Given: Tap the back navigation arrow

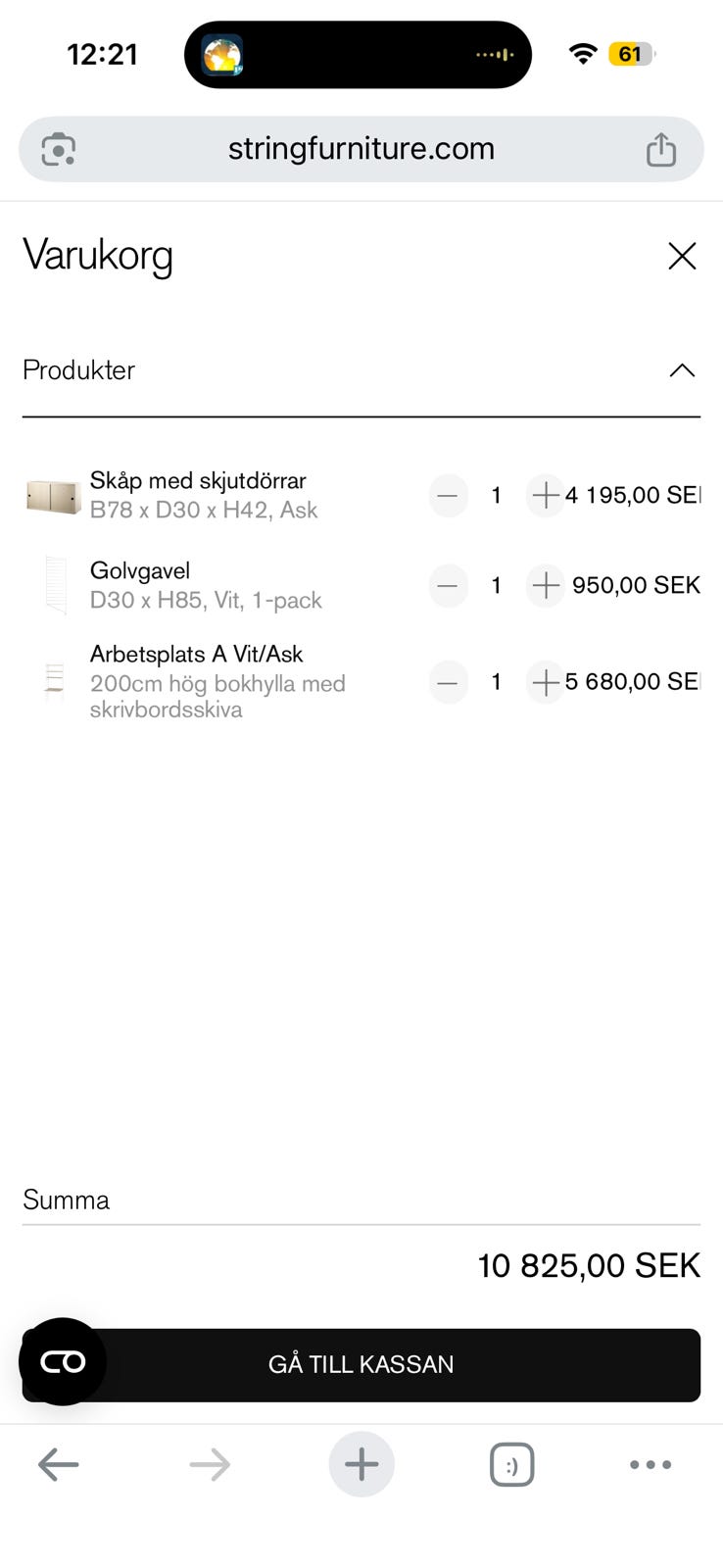Looking at the screenshot, I should click(58, 1464).
